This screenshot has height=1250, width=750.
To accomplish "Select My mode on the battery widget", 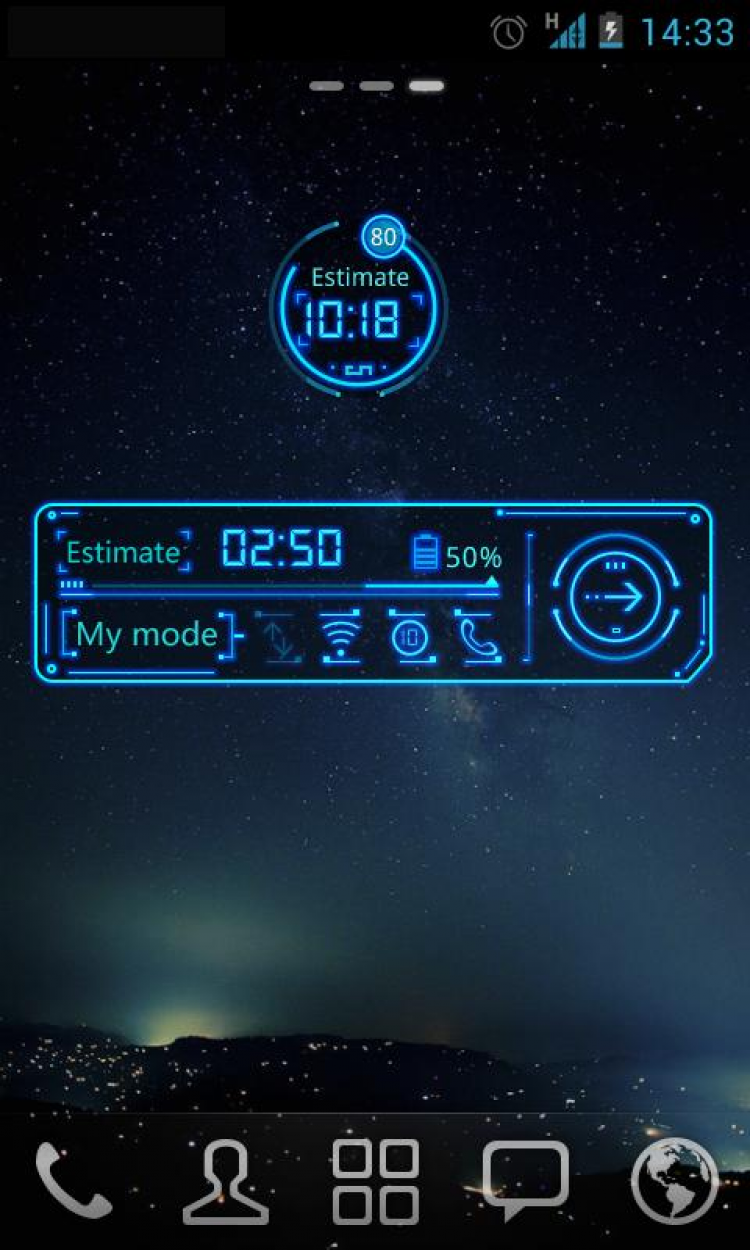I will (147, 634).
